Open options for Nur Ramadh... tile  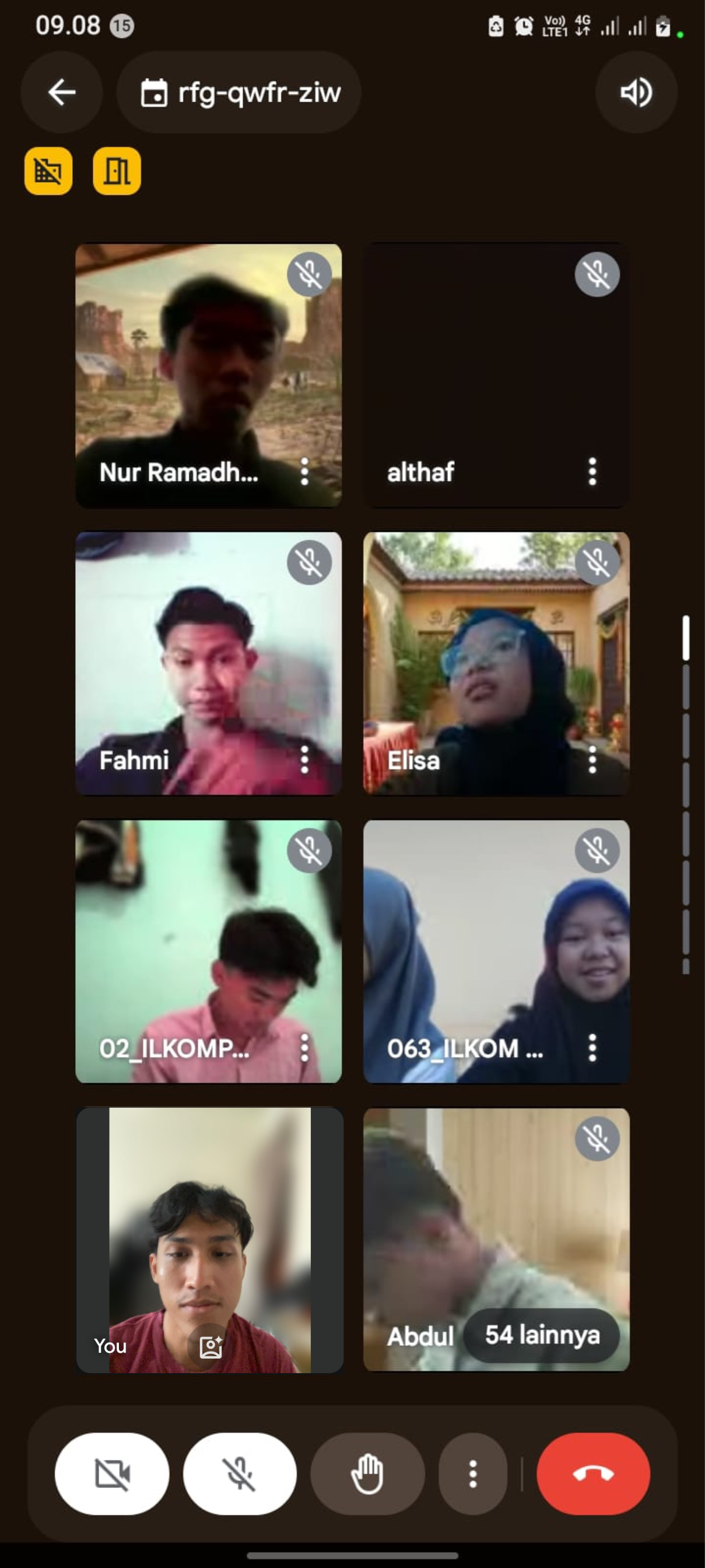(x=305, y=472)
